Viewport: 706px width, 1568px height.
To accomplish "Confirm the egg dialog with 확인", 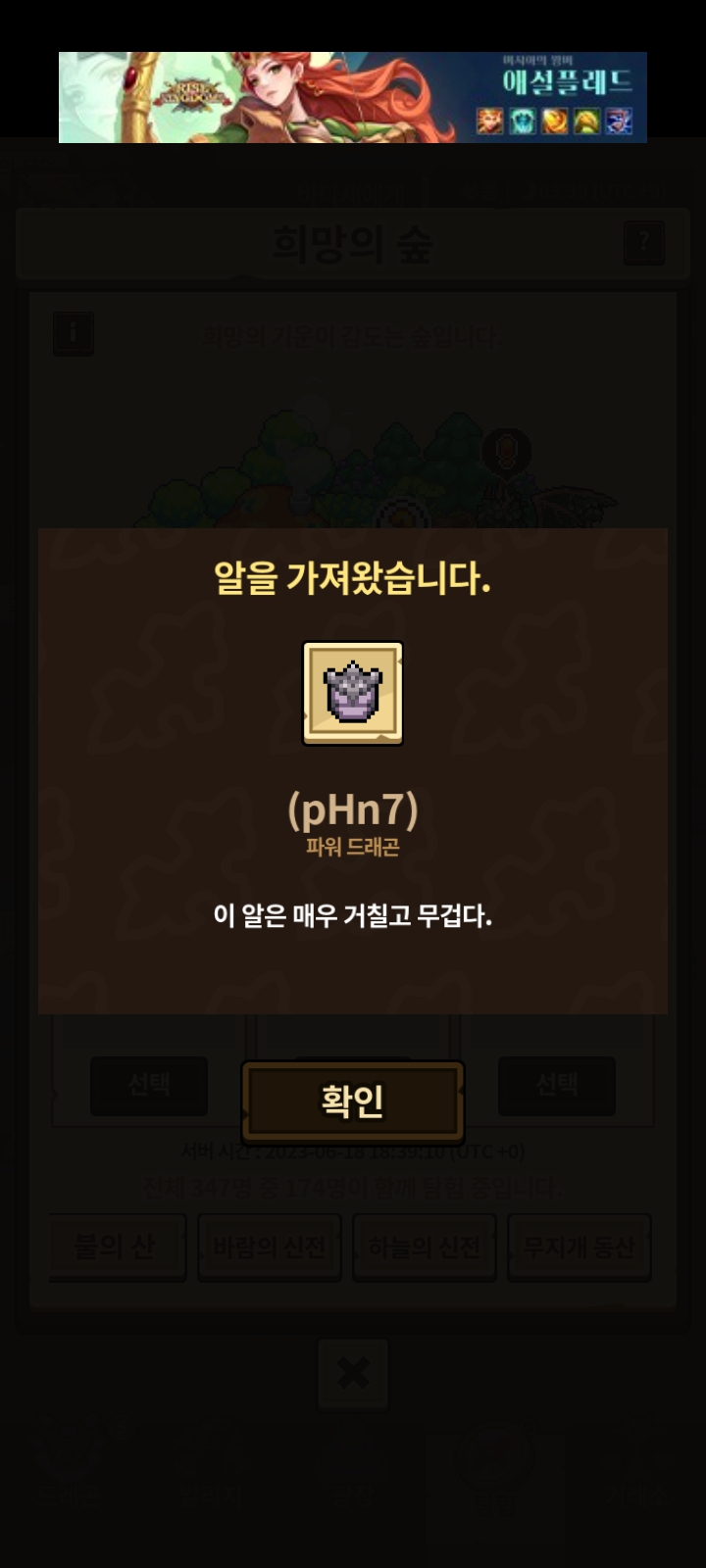I will (x=353, y=1102).
